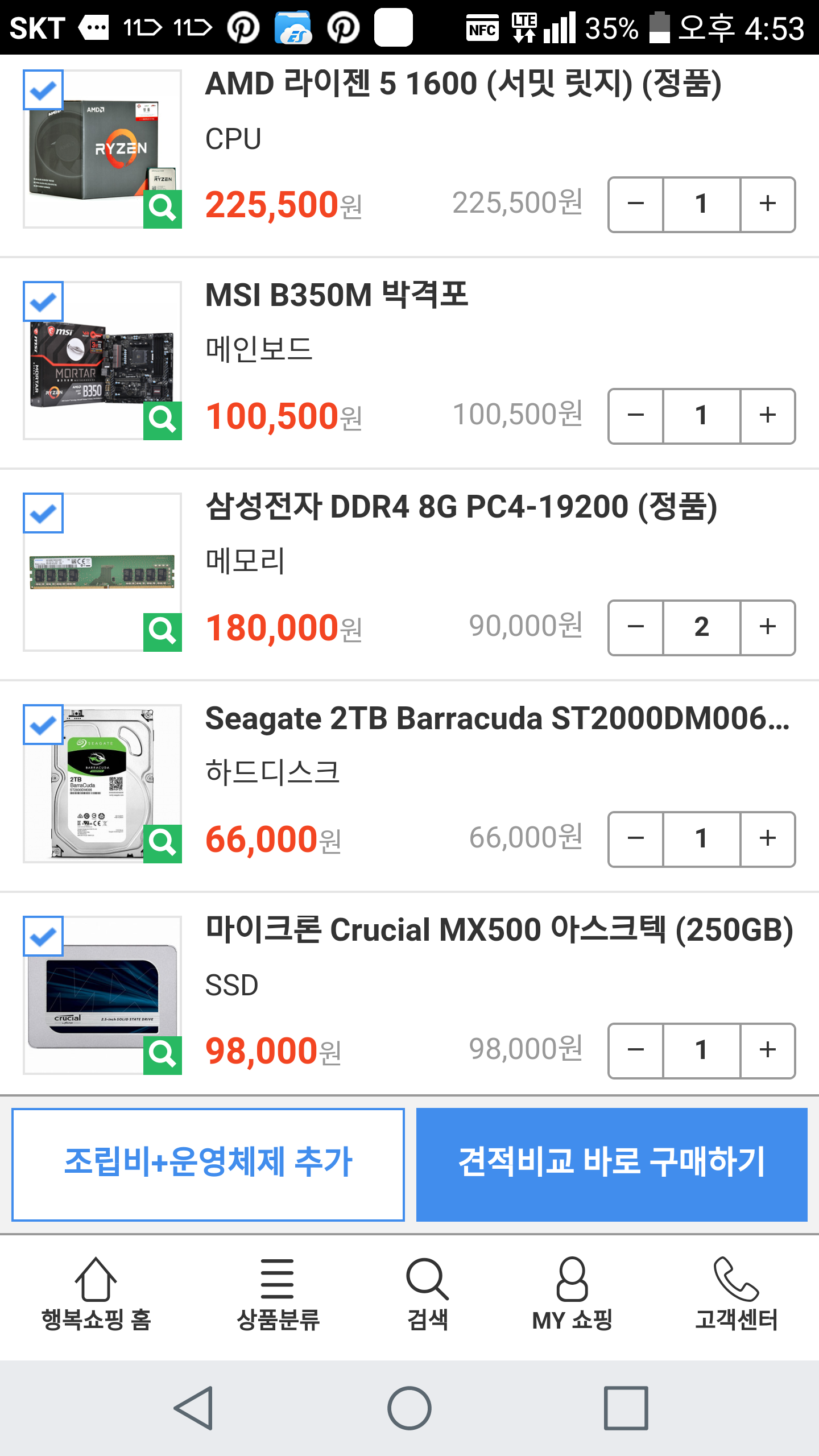Decrease quantity of 삼성전자 DDR4 8G memory

[636, 627]
